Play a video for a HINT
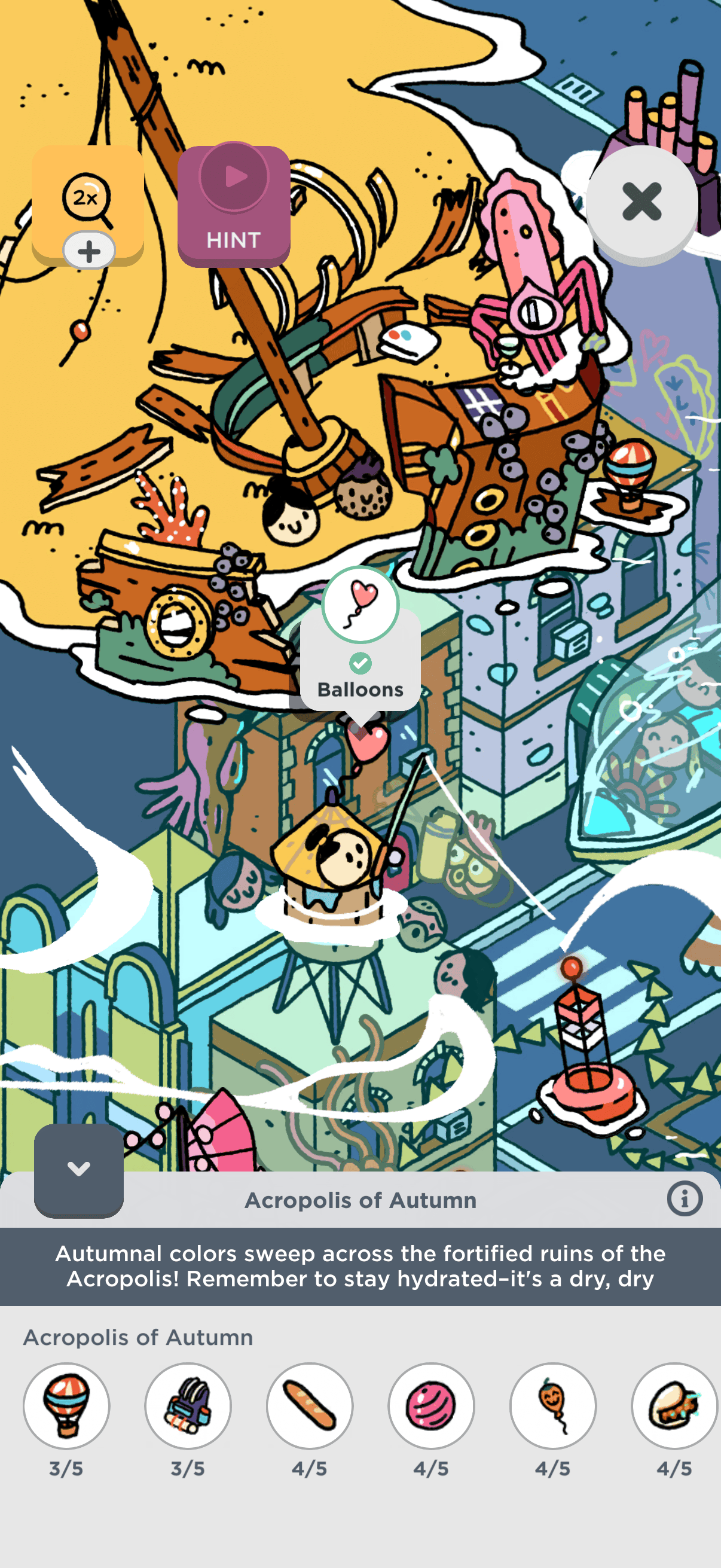Viewport: 721px width, 1568px height. 234,206
